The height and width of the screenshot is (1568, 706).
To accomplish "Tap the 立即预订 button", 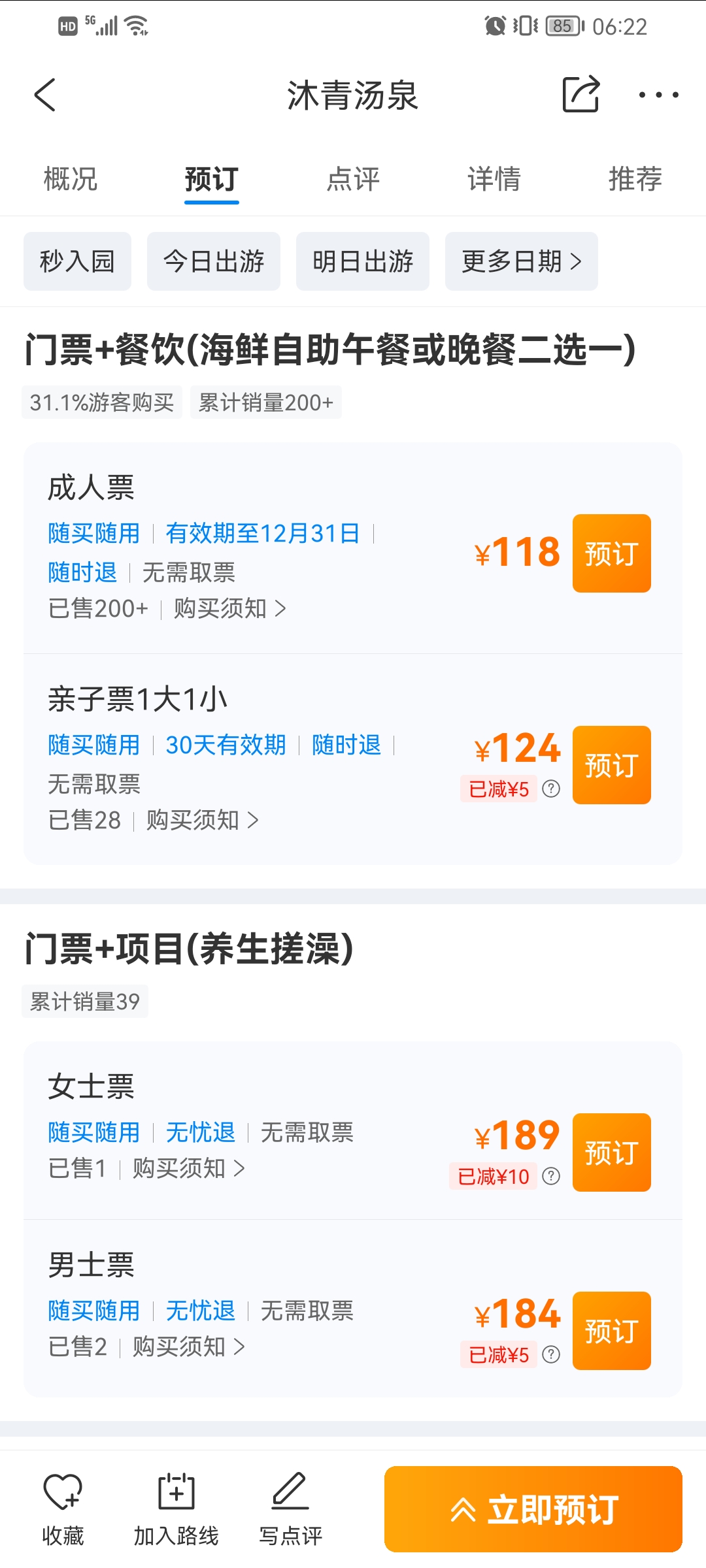I will tap(533, 1509).
